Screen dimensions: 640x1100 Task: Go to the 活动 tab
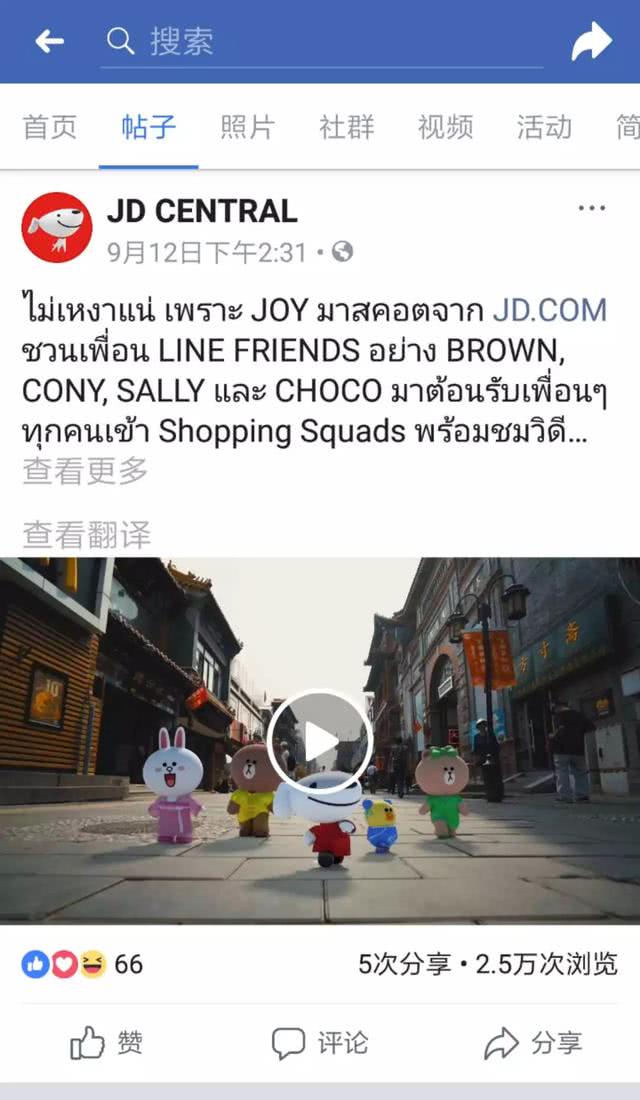coord(545,127)
